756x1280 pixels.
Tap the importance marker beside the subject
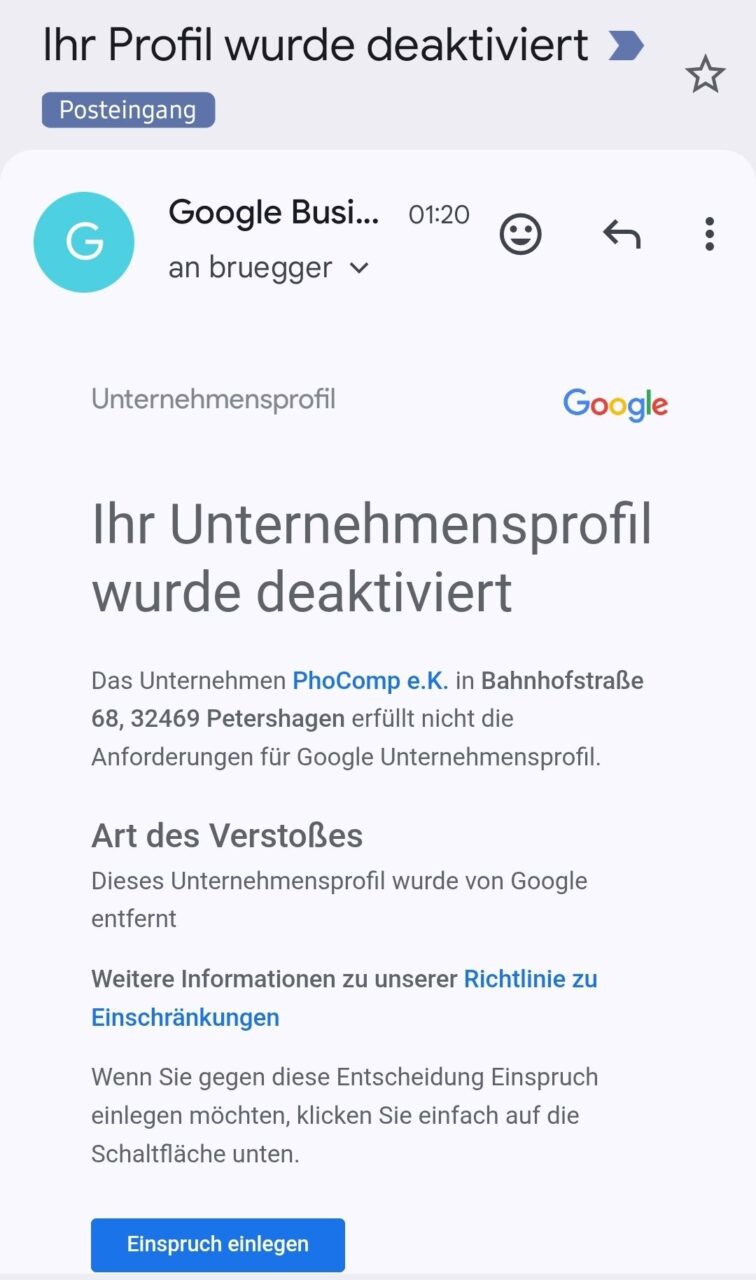coord(626,45)
